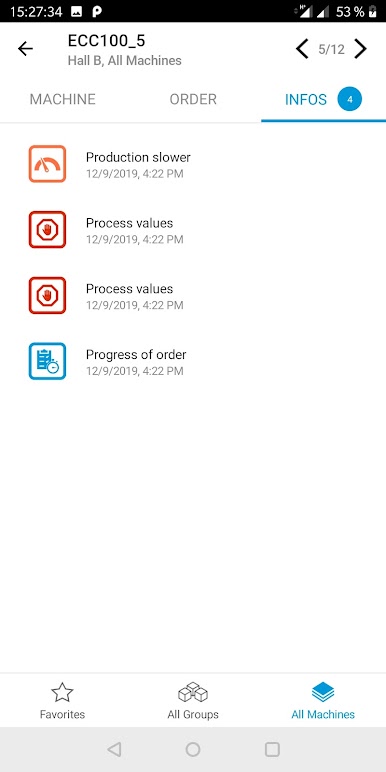Select All Machines in the bottom bar
The width and height of the screenshot is (386, 772).
coord(323,701)
